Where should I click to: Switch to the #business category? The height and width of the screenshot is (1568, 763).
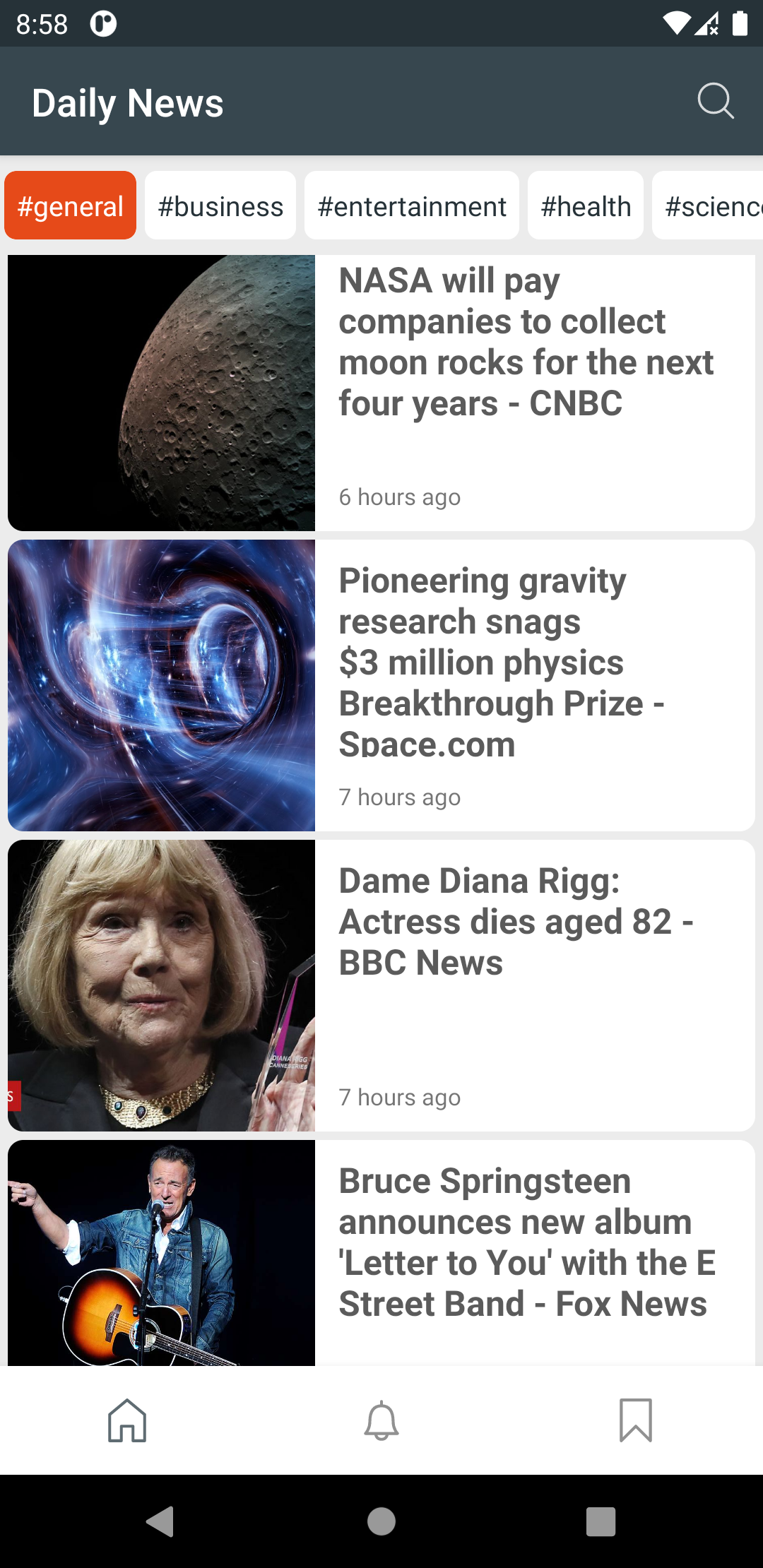click(220, 206)
